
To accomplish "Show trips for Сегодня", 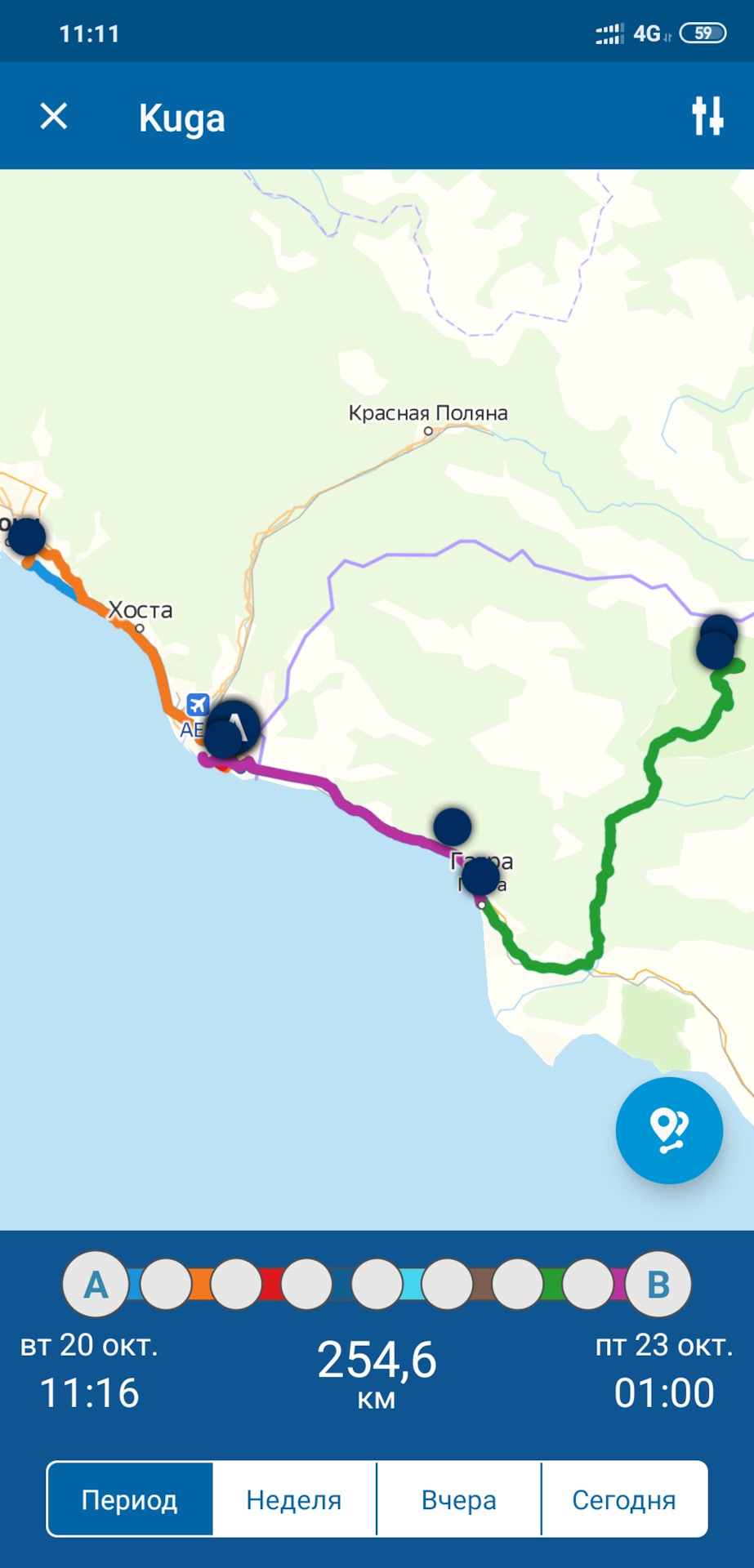I will 624,1499.
